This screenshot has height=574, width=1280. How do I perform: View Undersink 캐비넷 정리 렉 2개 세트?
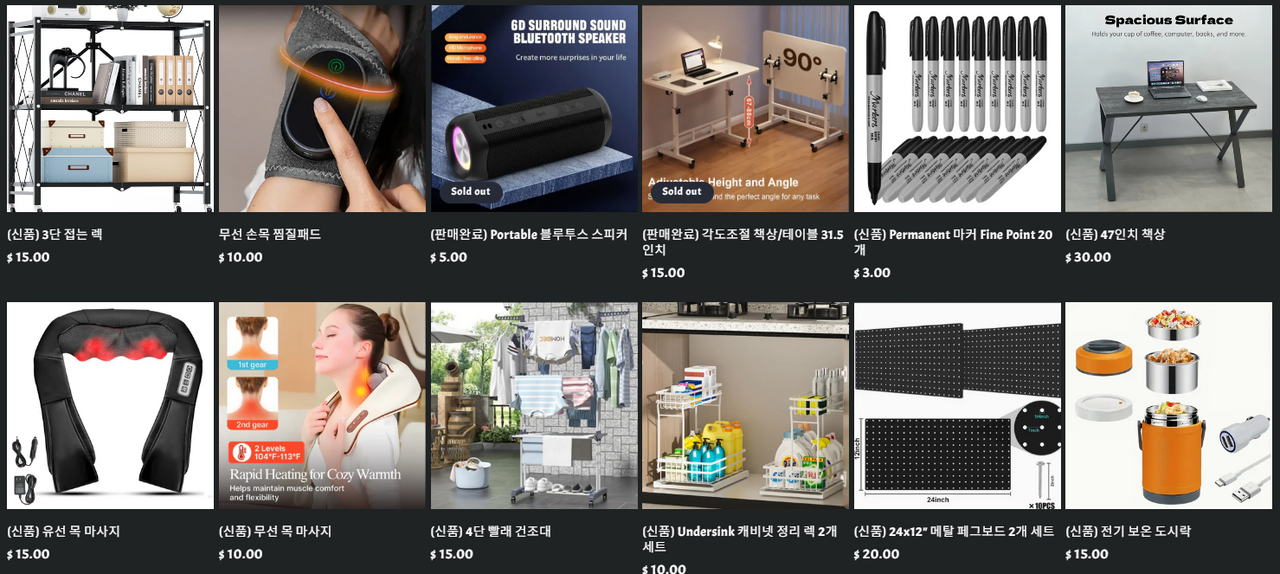pos(745,405)
